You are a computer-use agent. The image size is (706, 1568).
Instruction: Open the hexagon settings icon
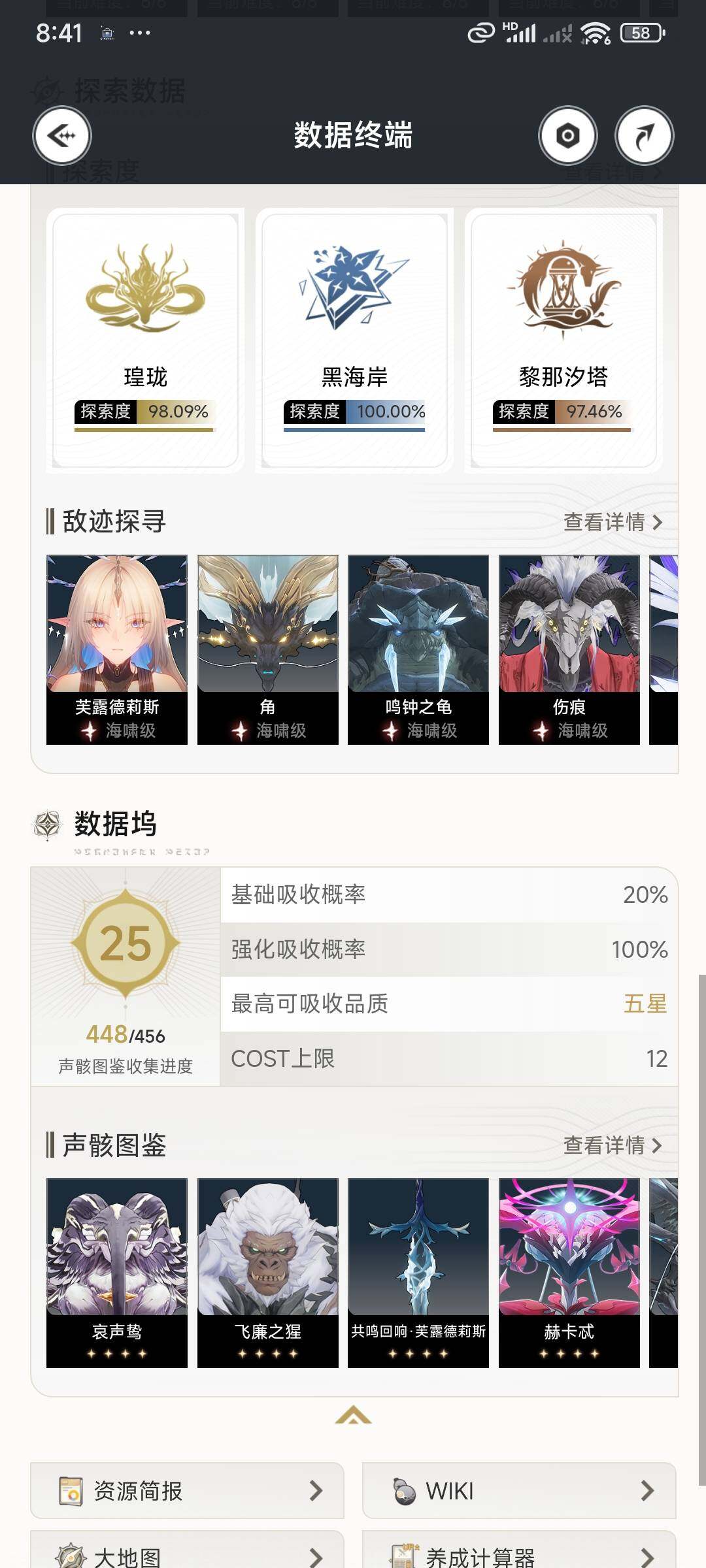click(567, 136)
